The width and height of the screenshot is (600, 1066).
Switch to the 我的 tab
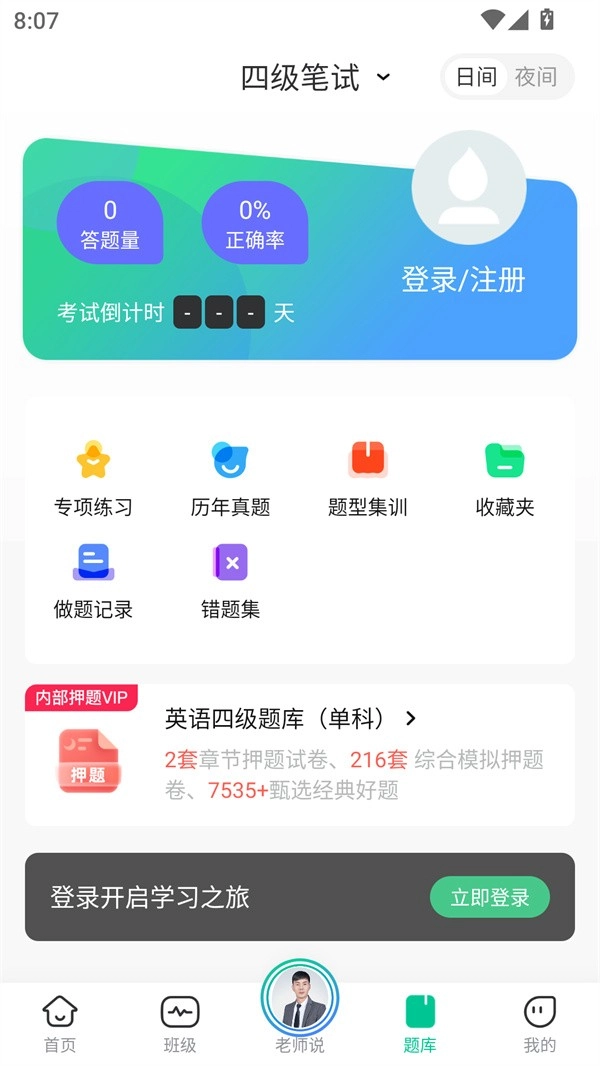pyautogui.click(x=540, y=1024)
